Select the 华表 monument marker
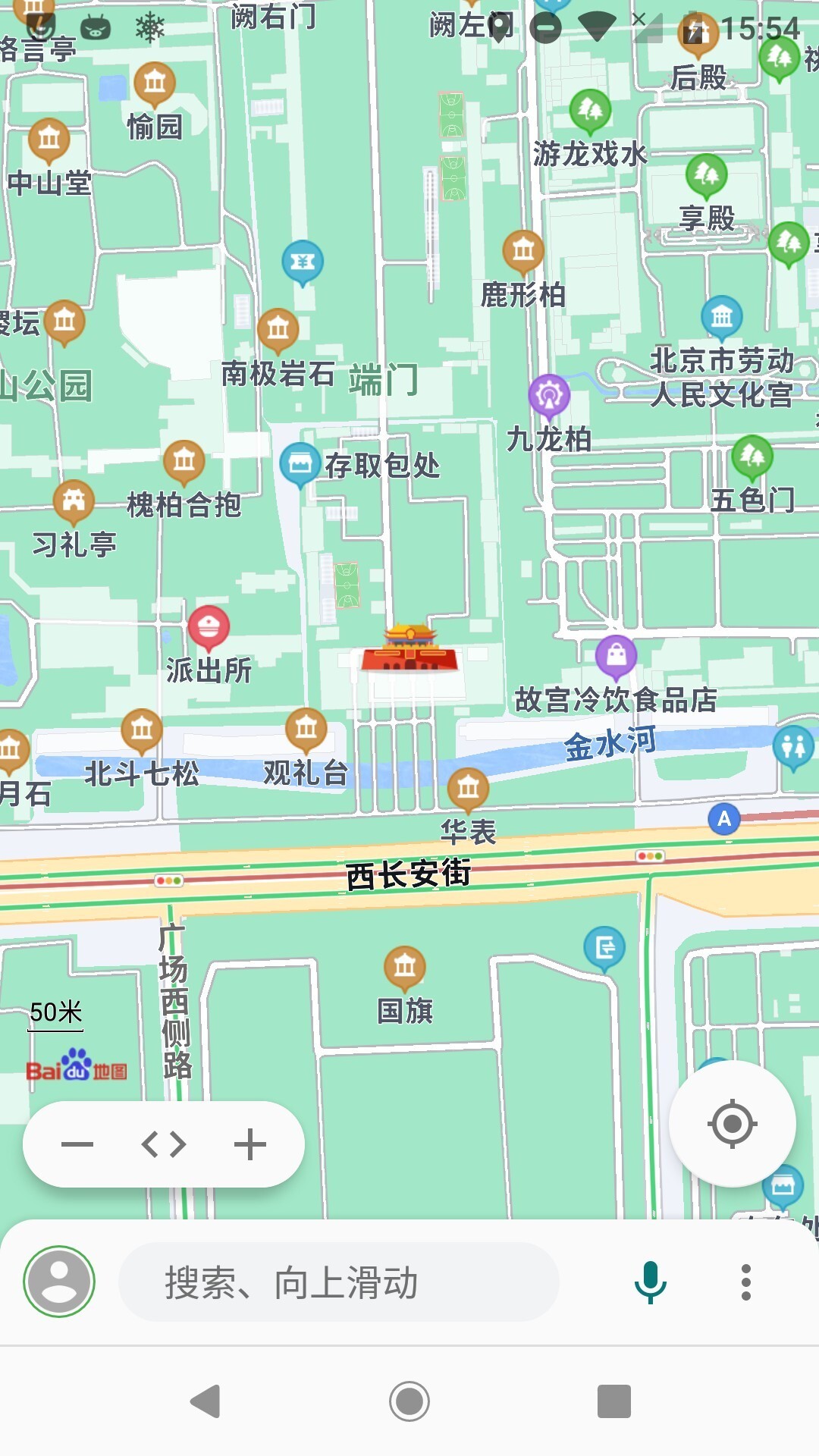 tap(467, 789)
